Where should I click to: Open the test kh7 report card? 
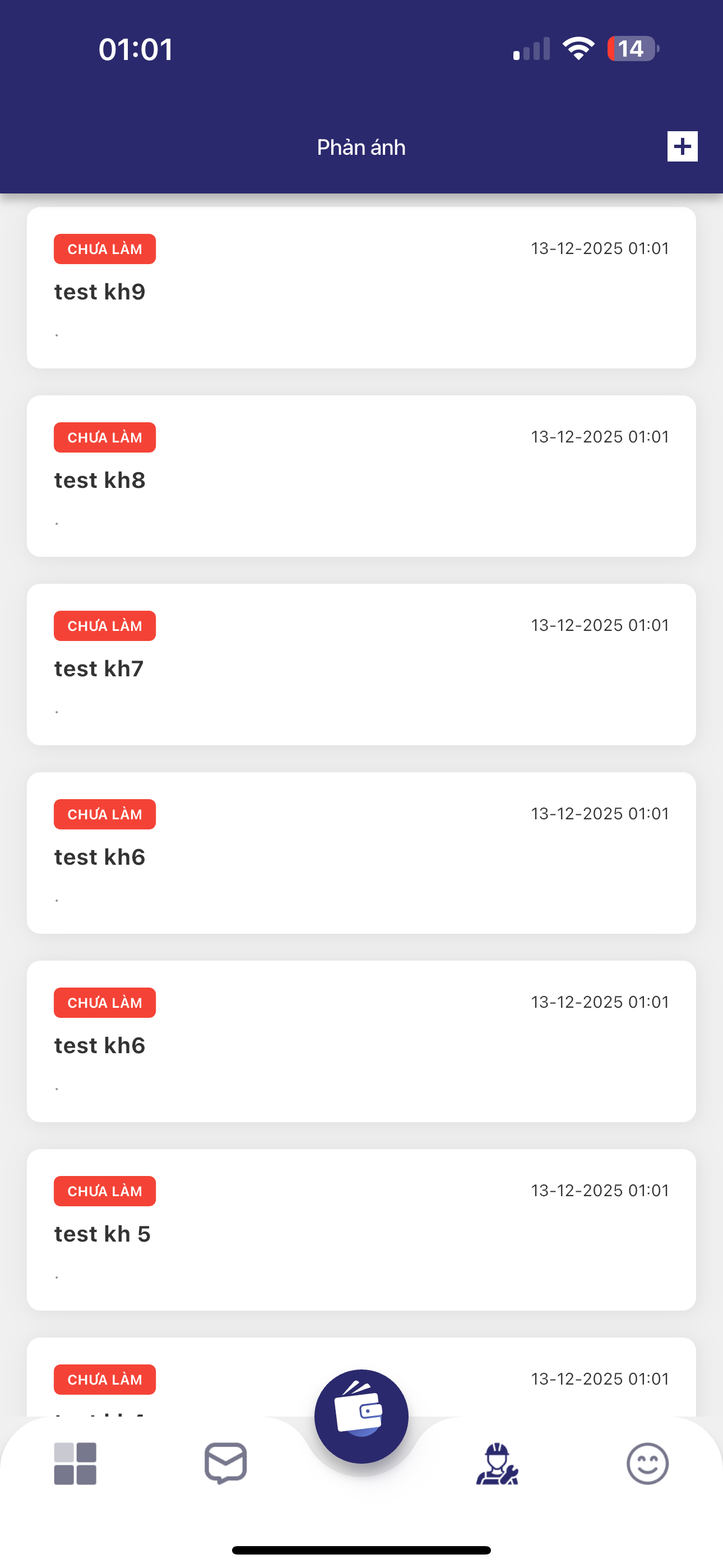coord(361,665)
